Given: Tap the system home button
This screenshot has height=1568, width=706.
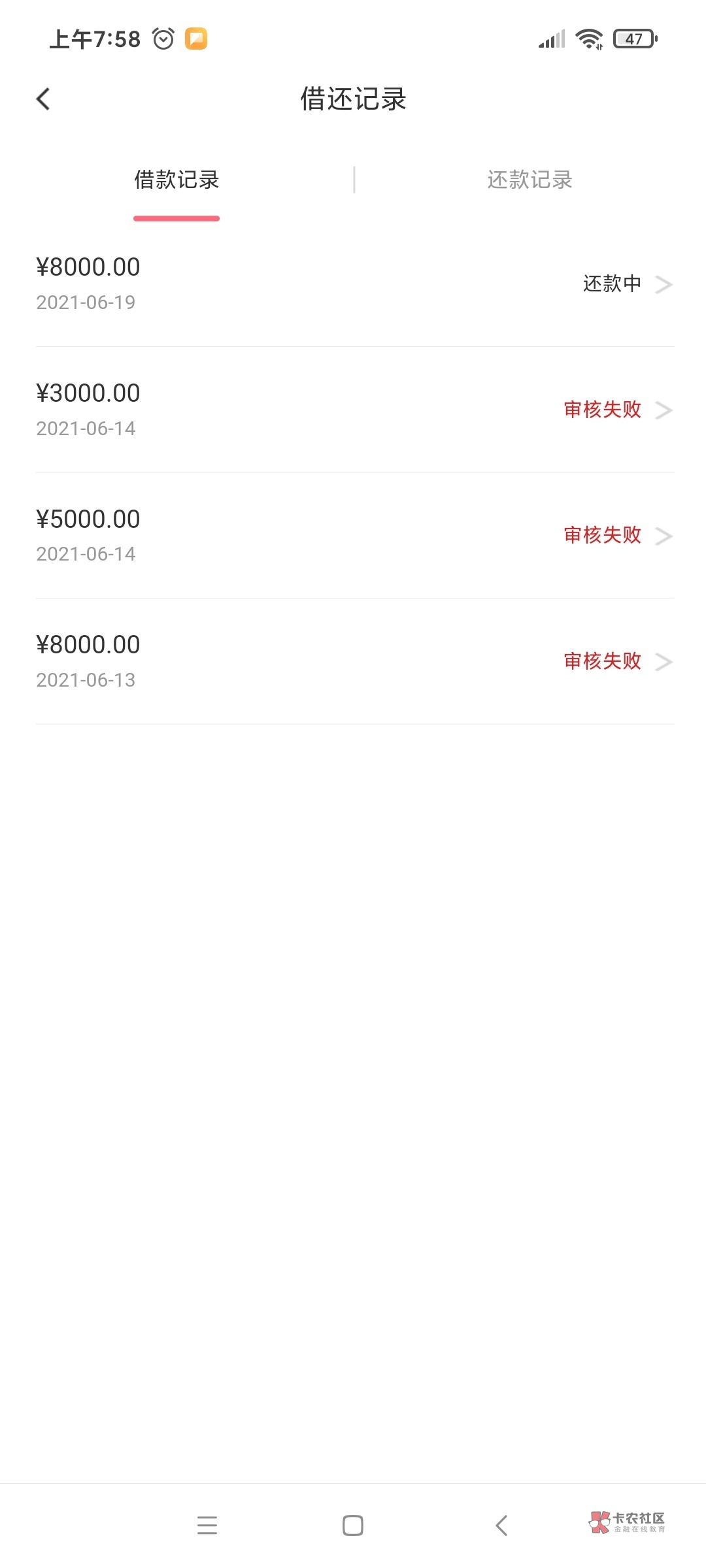Looking at the screenshot, I should click(353, 1525).
